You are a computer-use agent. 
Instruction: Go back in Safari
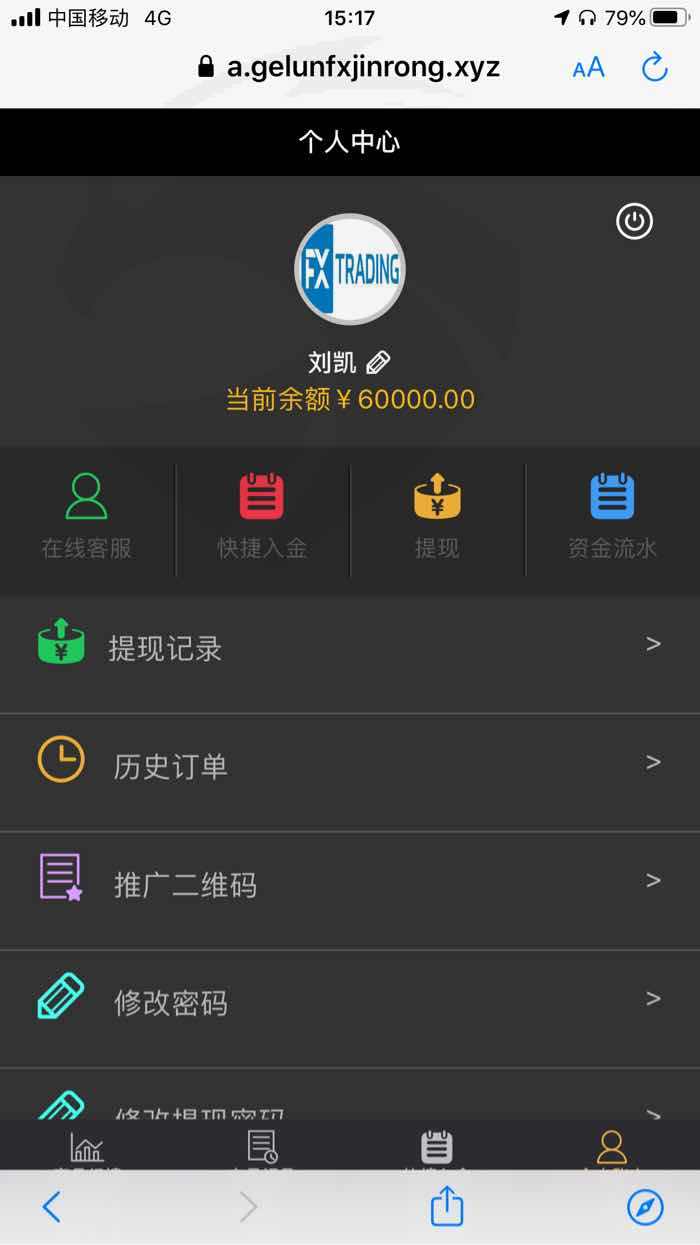(x=52, y=1207)
